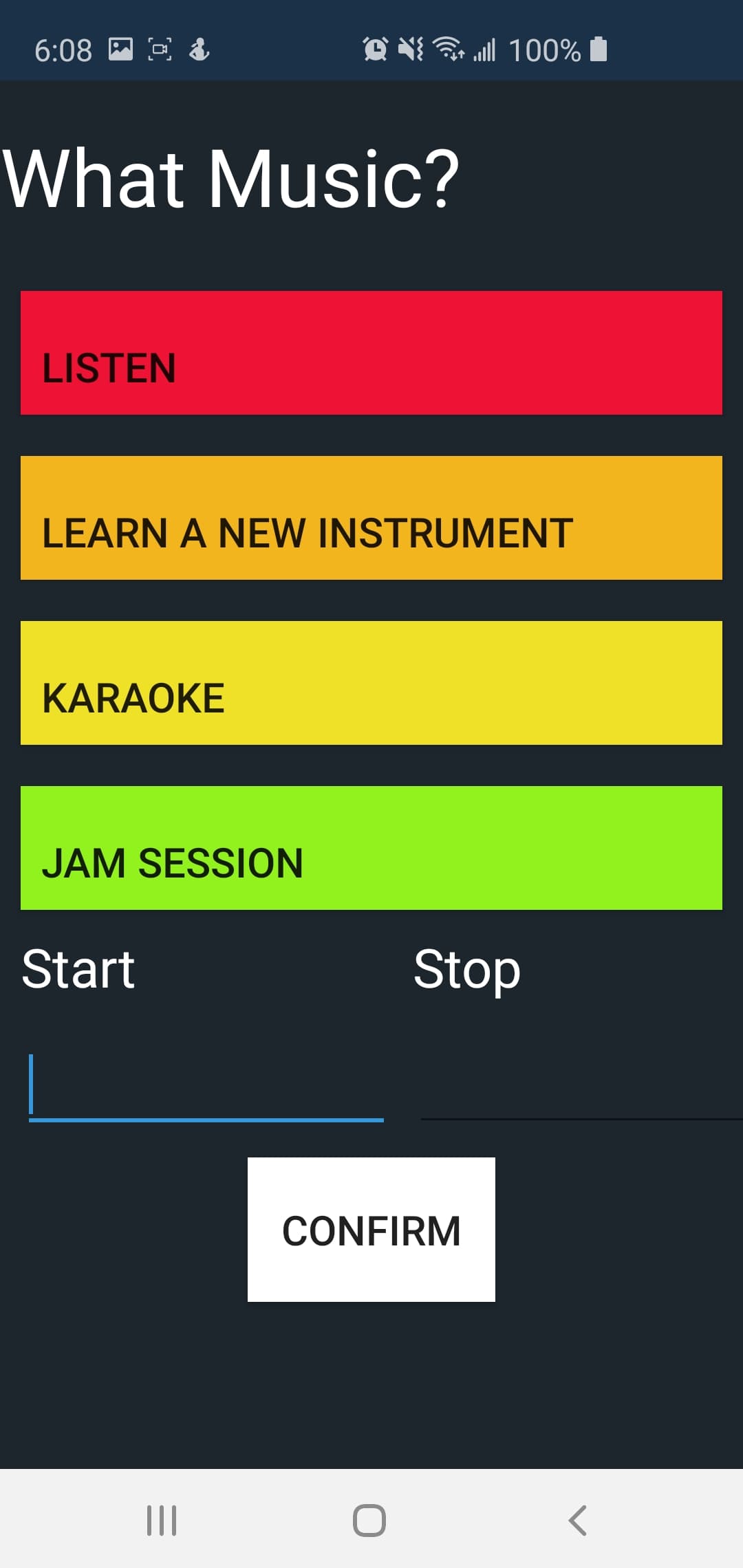Hit the CONFIRM button
The height and width of the screenshot is (1568, 743).
[x=371, y=1230]
